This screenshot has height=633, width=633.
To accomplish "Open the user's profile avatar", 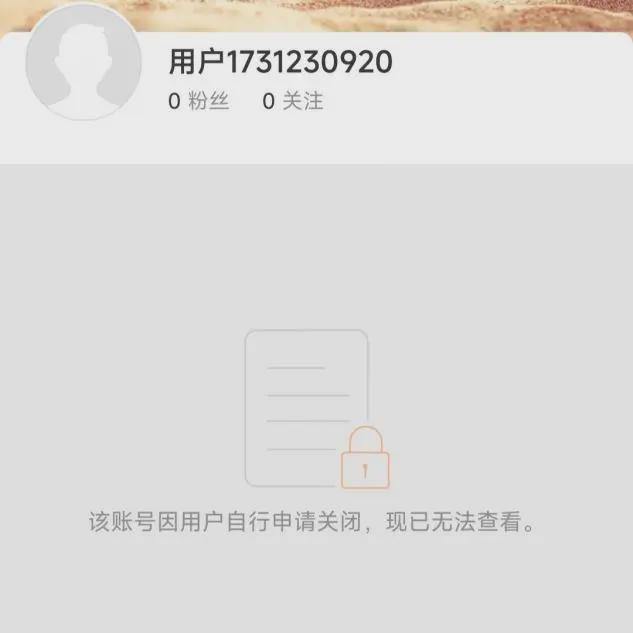I will pos(83,63).
